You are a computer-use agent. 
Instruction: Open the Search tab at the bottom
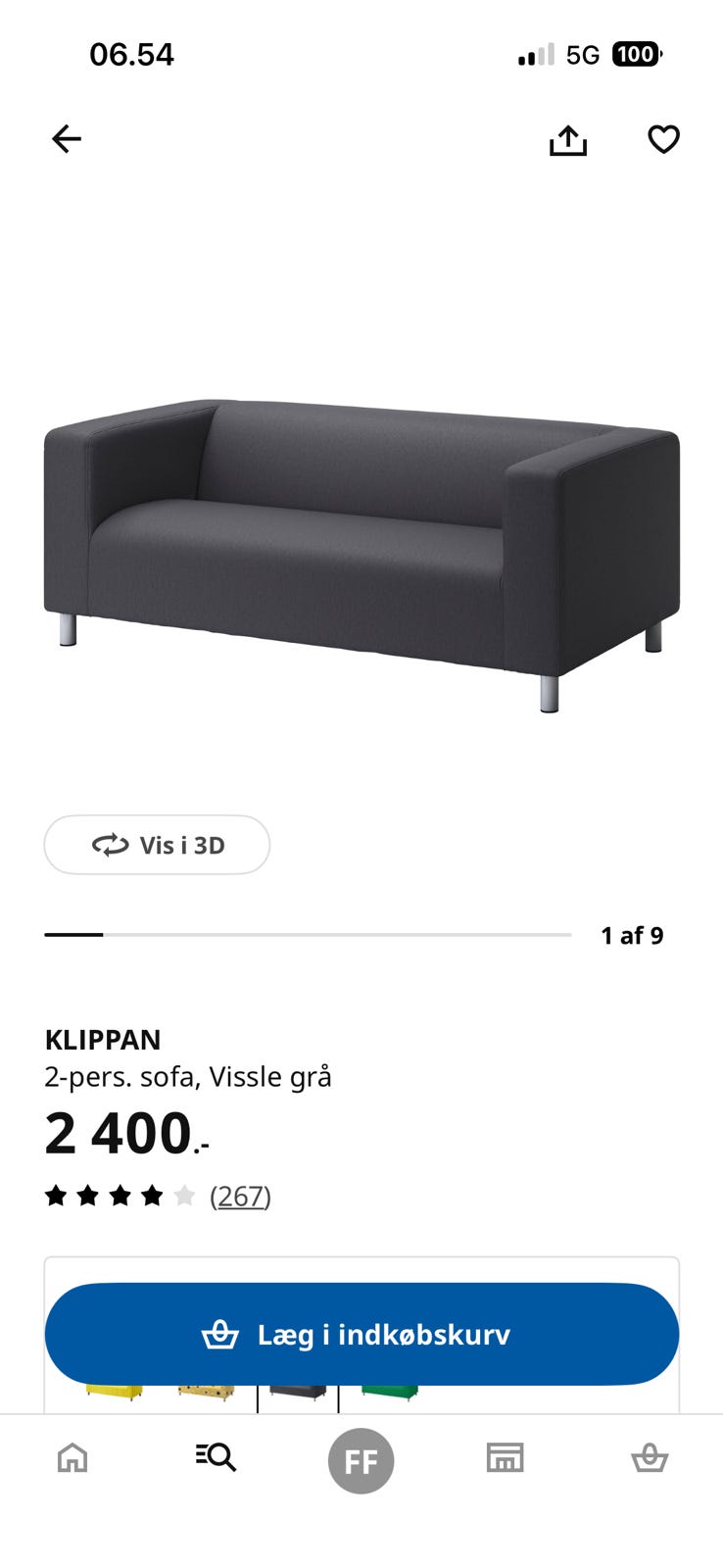[x=216, y=1458]
